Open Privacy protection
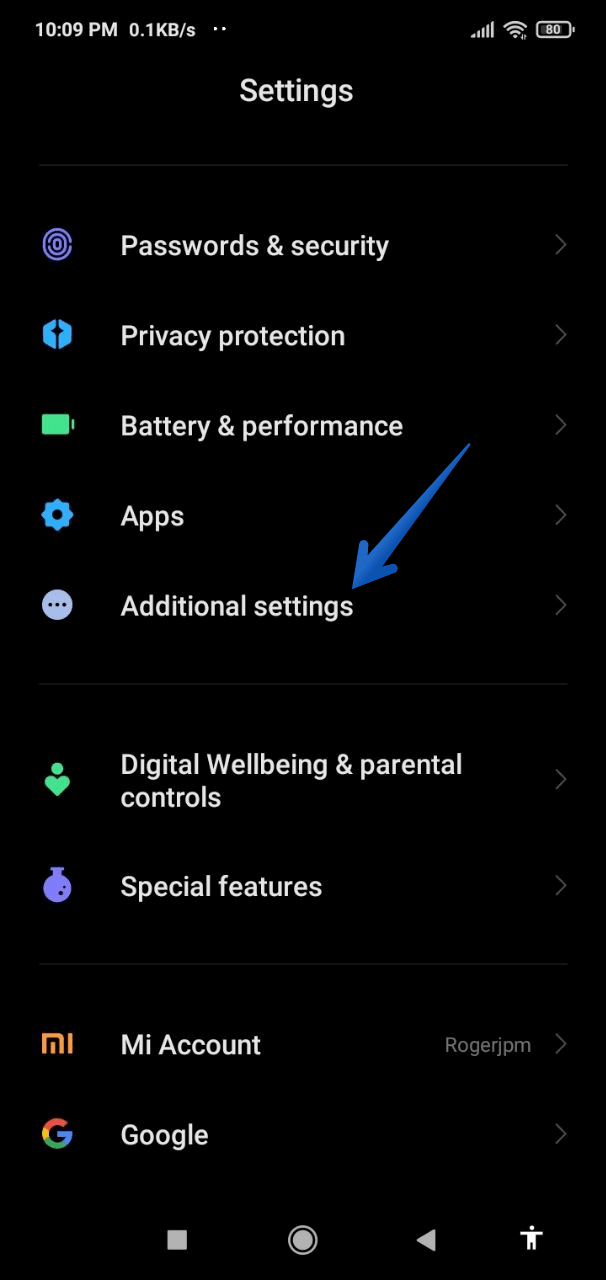The height and width of the screenshot is (1280, 606). pos(303,335)
